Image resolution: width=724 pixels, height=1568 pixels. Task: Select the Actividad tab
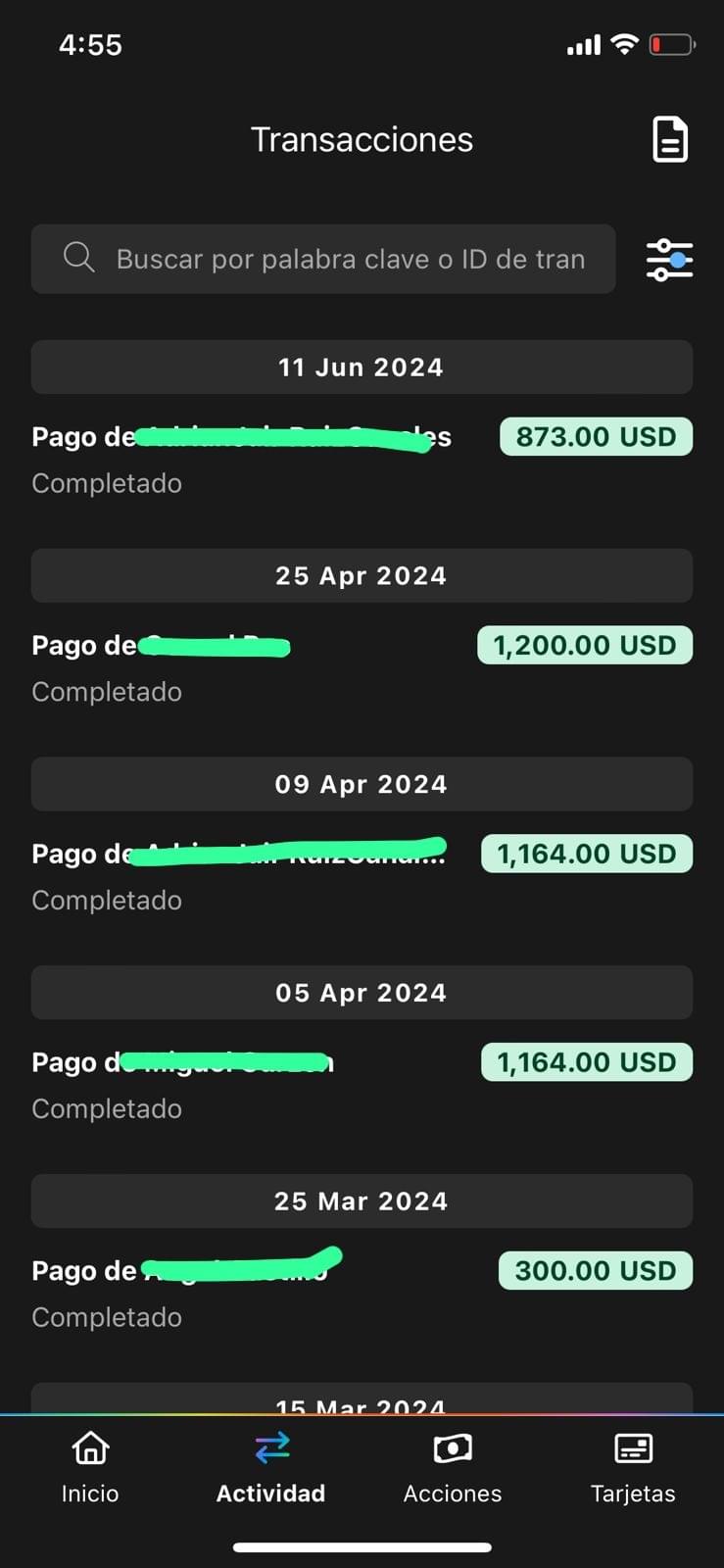[x=271, y=1467]
